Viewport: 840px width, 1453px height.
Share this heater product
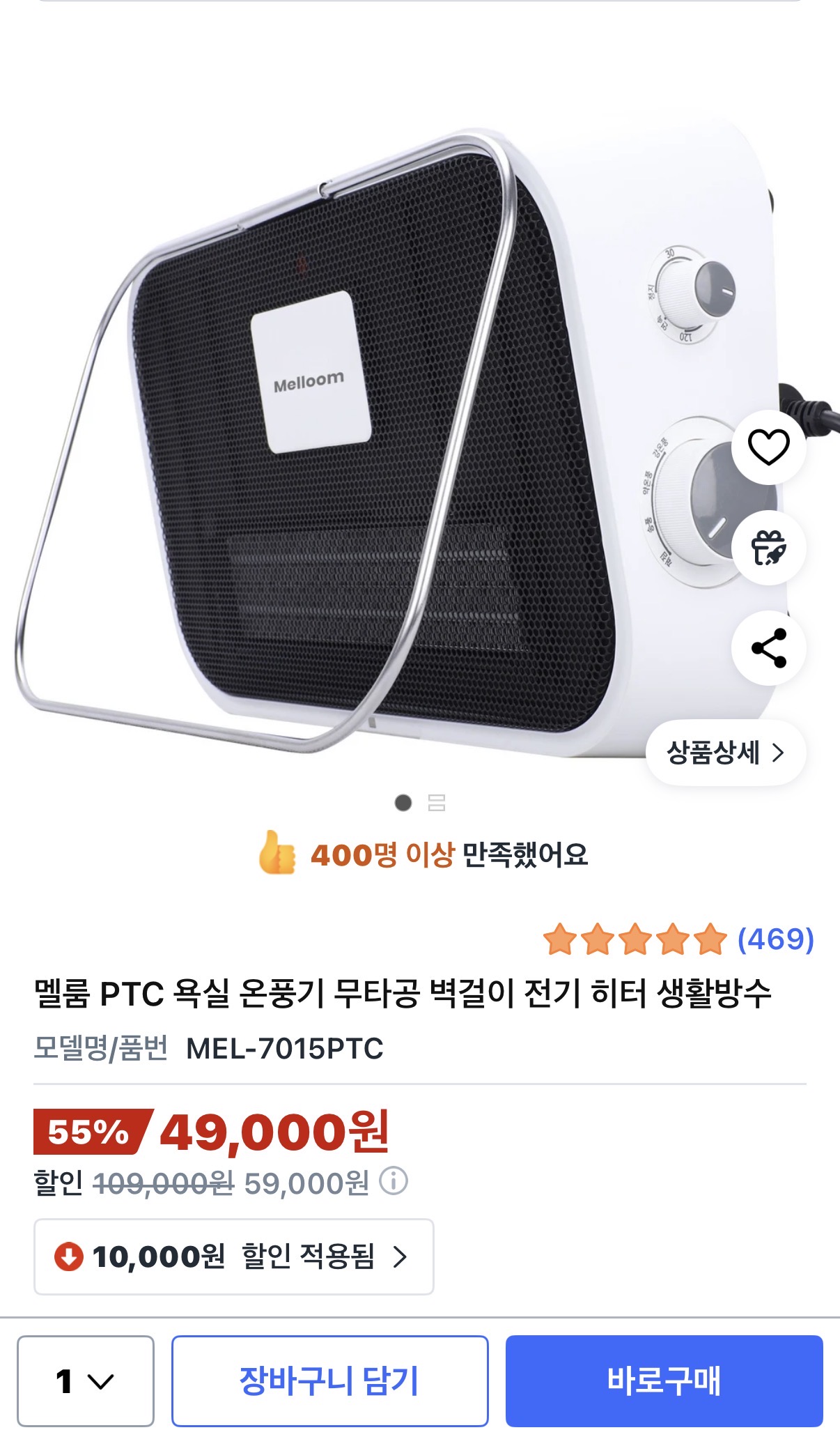(x=768, y=648)
